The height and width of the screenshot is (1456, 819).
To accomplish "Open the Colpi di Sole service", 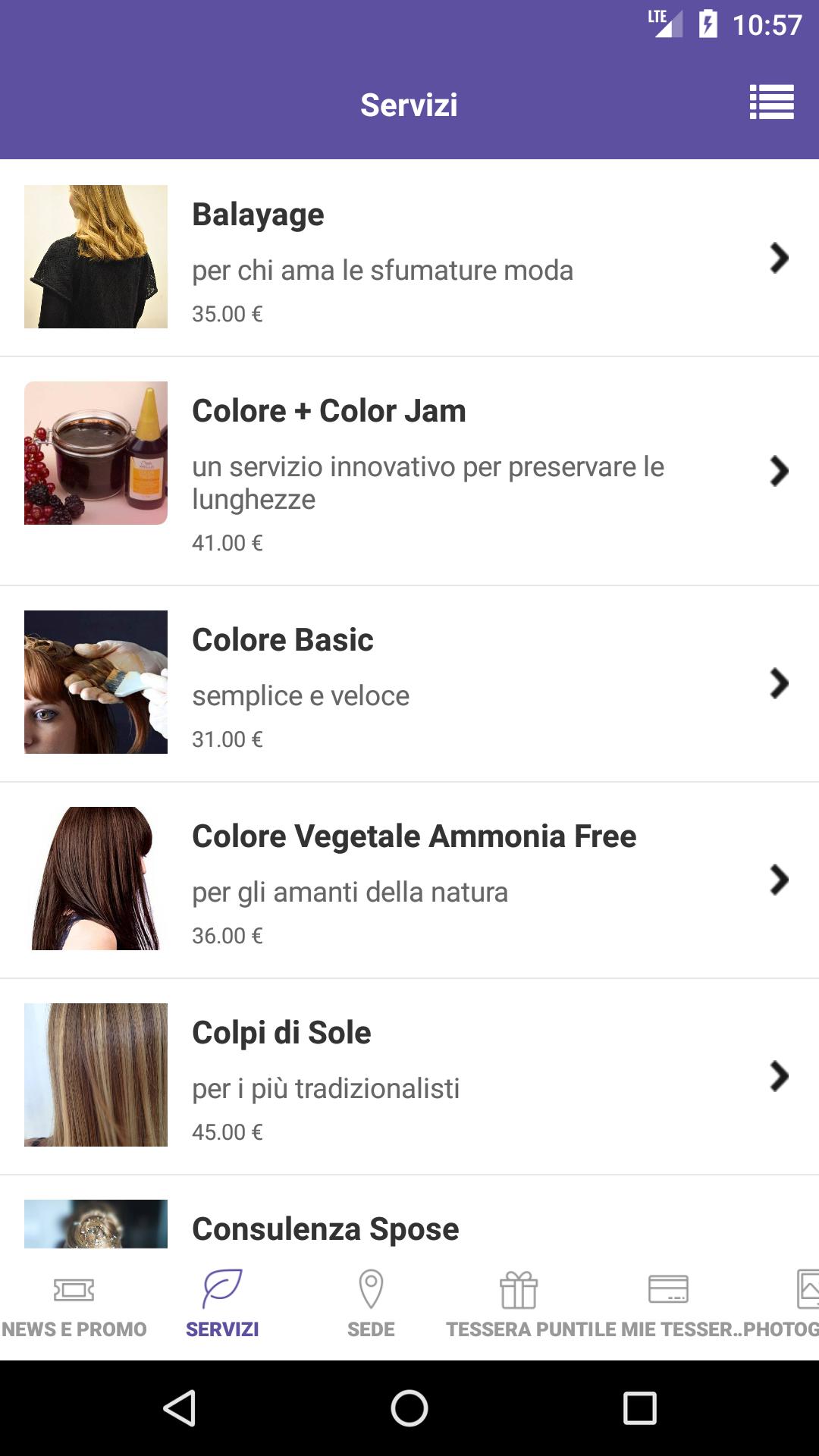I will pyautogui.click(x=409, y=1076).
